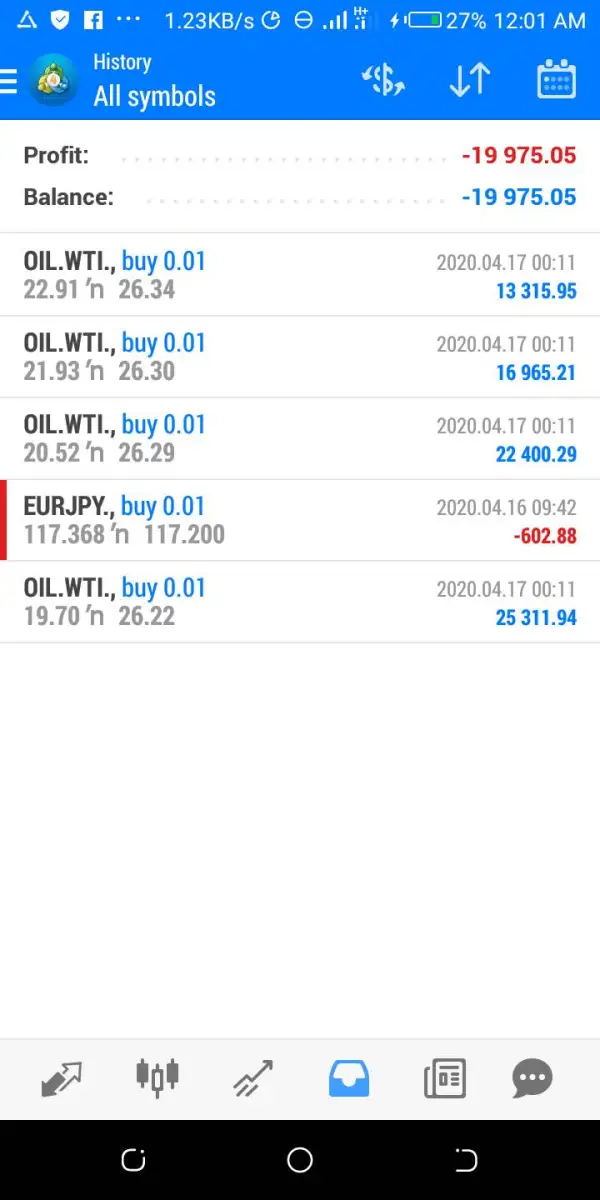Open the side drawer menu
The height and width of the screenshot is (1200, 600).
pyautogui.click(x=10, y=80)
